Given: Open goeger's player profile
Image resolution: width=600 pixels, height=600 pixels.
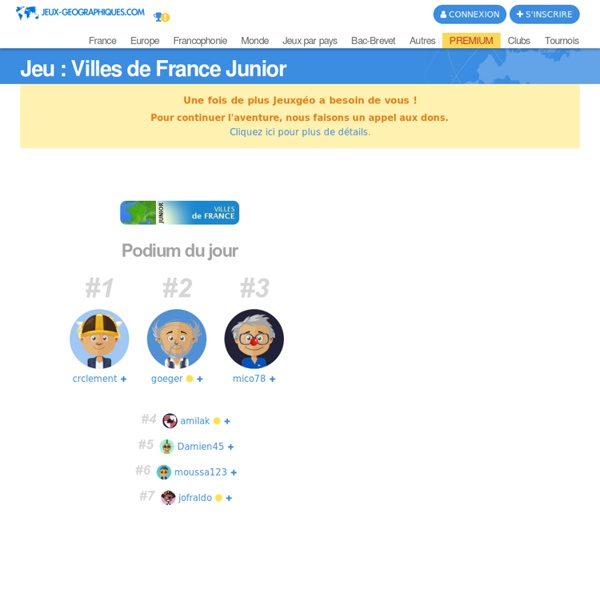Looking at the screenshot, I should (167, 379).
